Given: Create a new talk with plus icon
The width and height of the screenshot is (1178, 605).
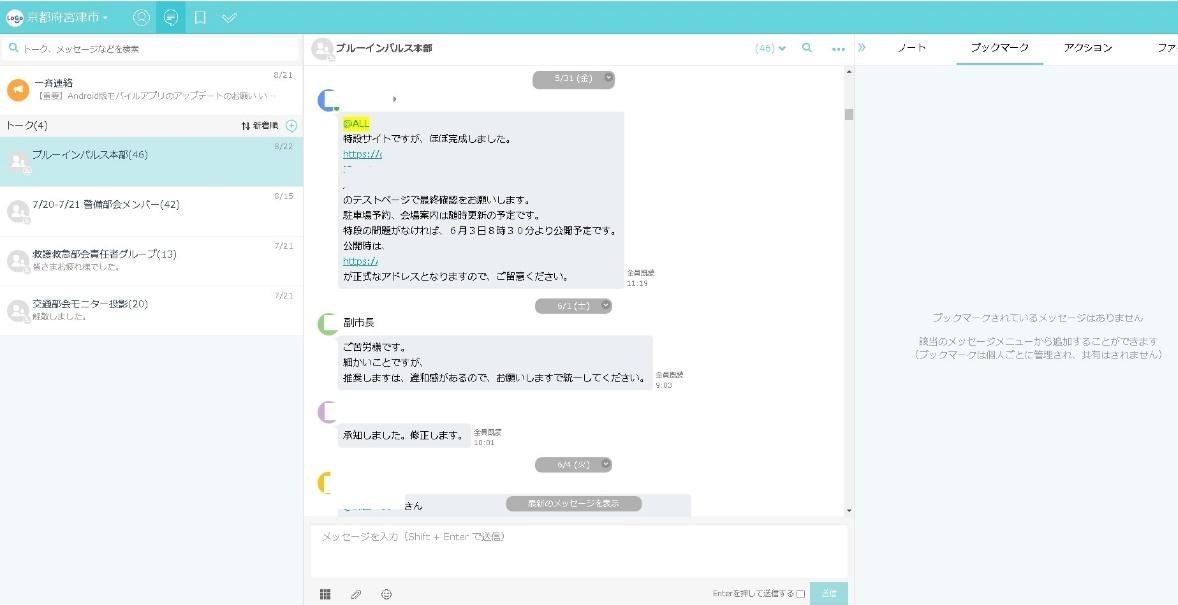Looking at the screenshot, I should [x=291, y=126].
